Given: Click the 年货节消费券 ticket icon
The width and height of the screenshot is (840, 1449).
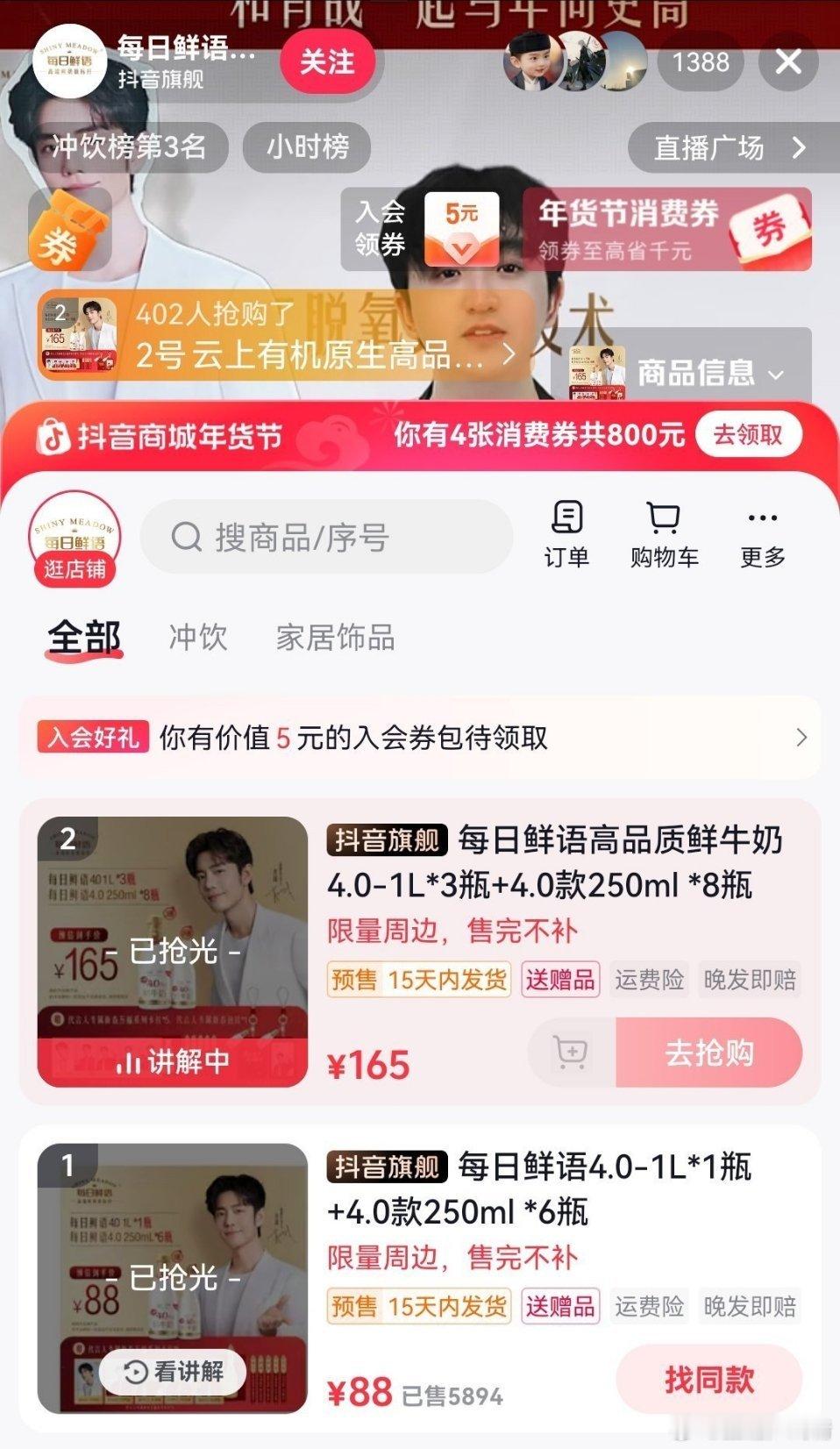Looking at the screenshot, I should [x=771, y=230].
